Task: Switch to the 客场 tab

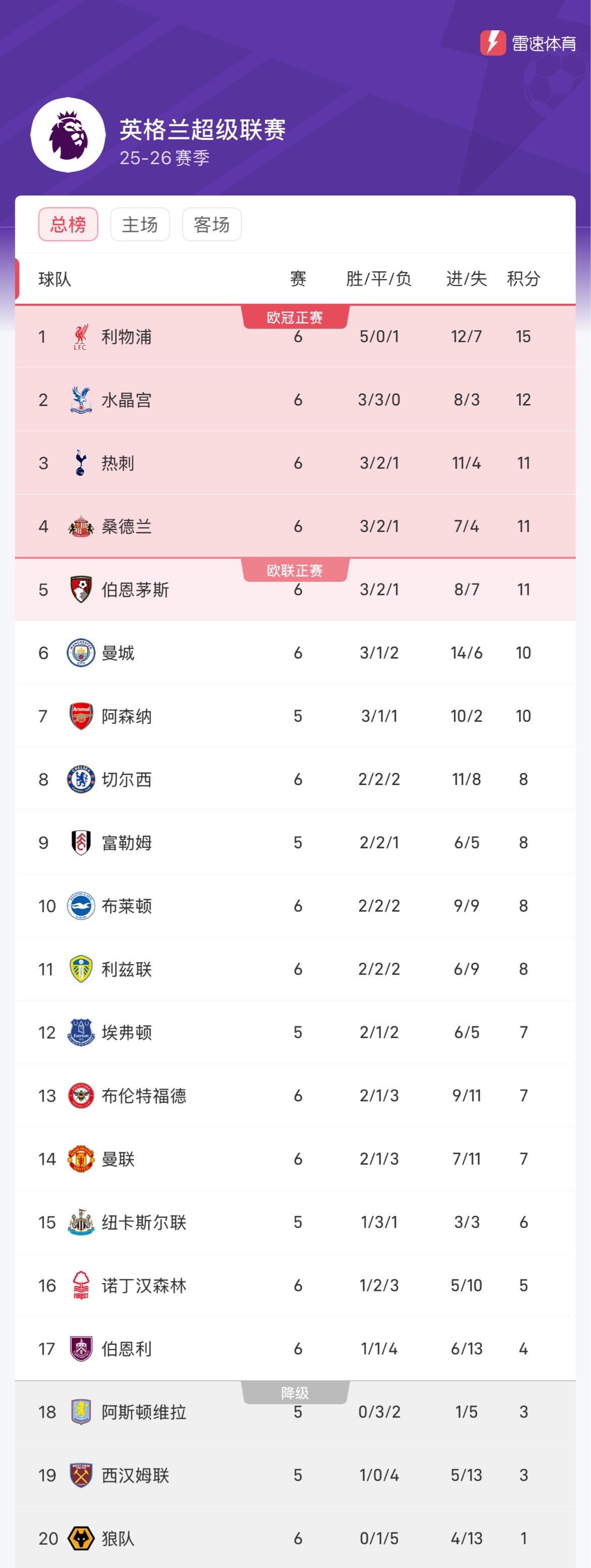Action: coord(211,224)
